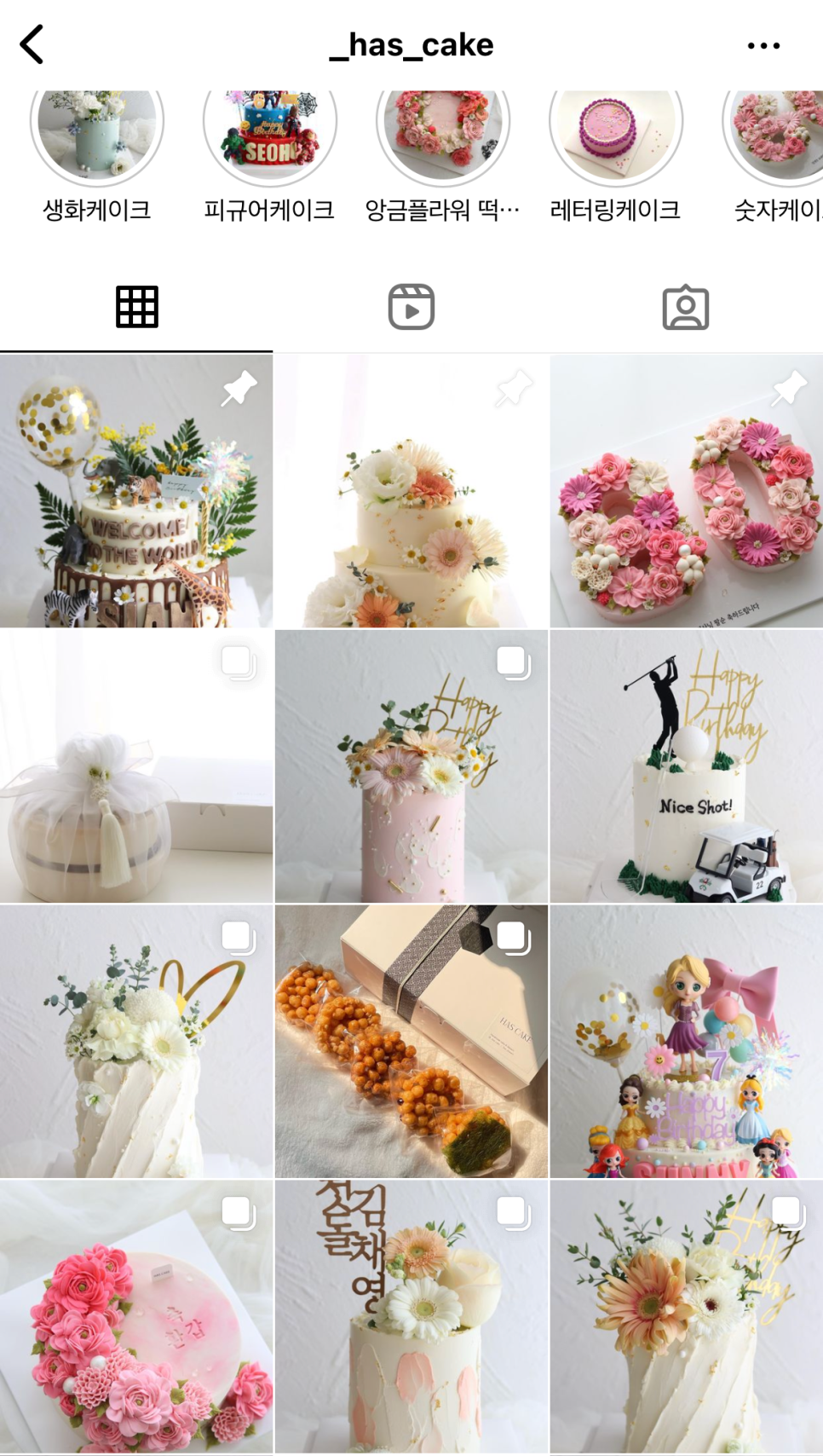The height and width of the screenshot is (1456, 823).
Task: Open the snack gift box post
Action: click(411, 1041)
